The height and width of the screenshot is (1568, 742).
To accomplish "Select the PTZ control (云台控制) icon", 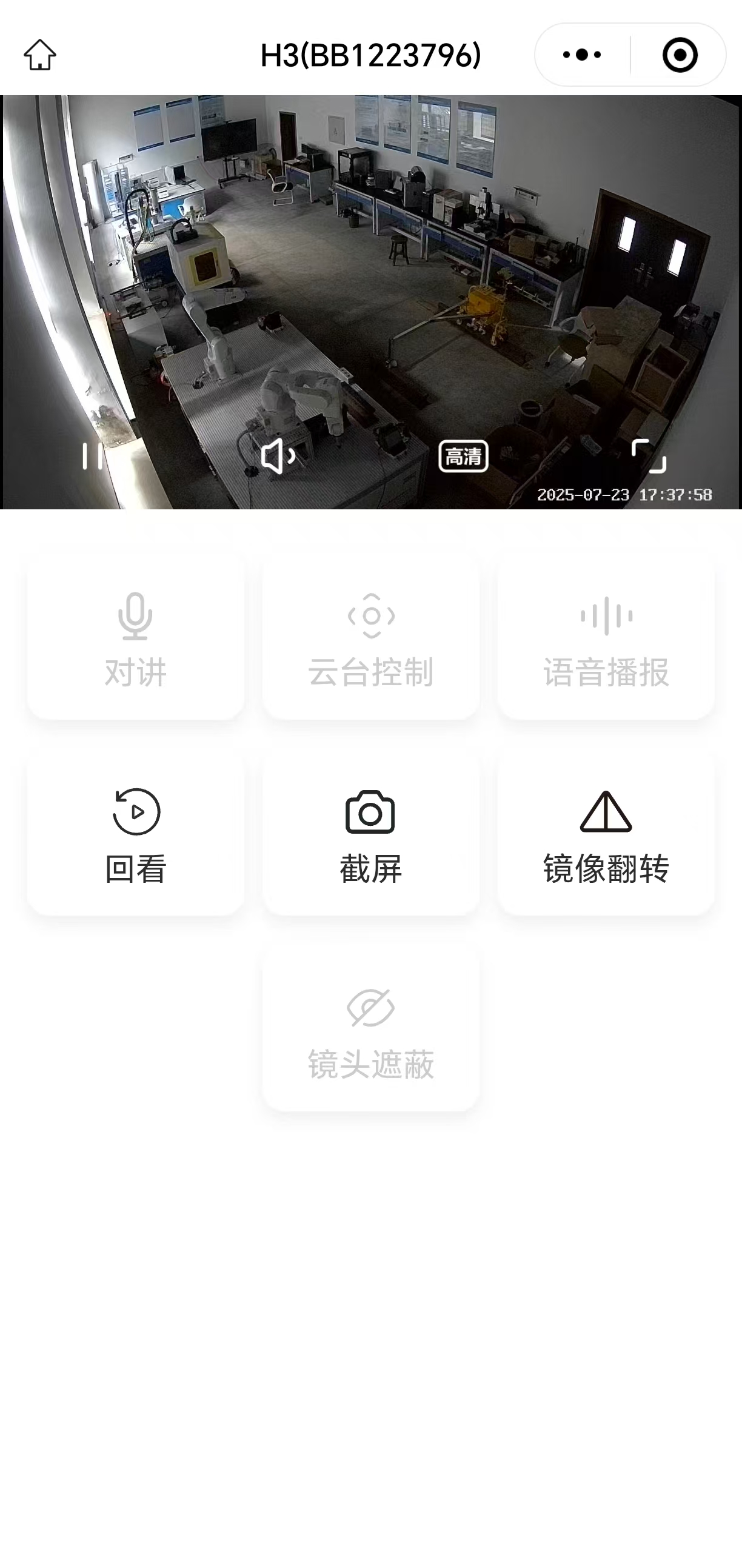I will click(x=372, y=615).
